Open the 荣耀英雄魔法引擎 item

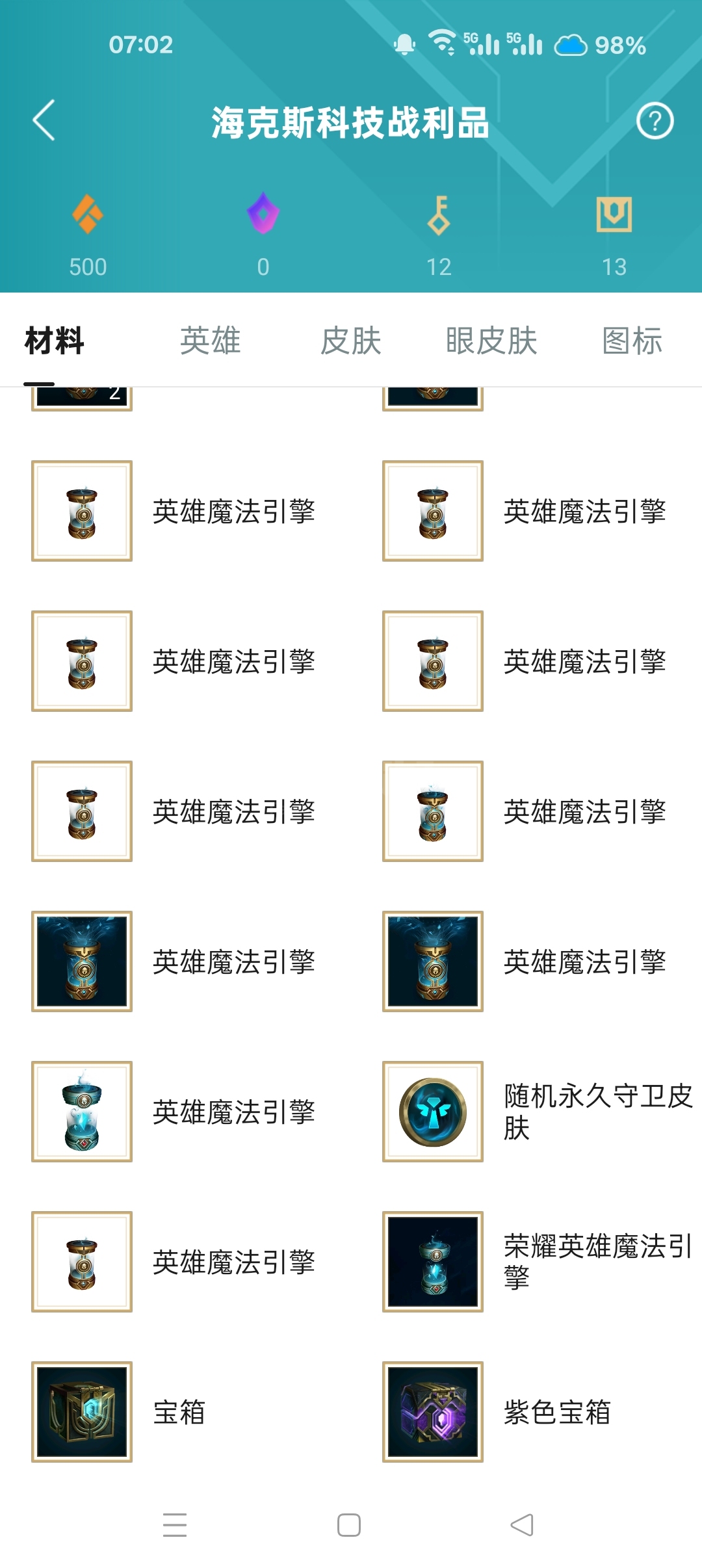pos(539,1262)
